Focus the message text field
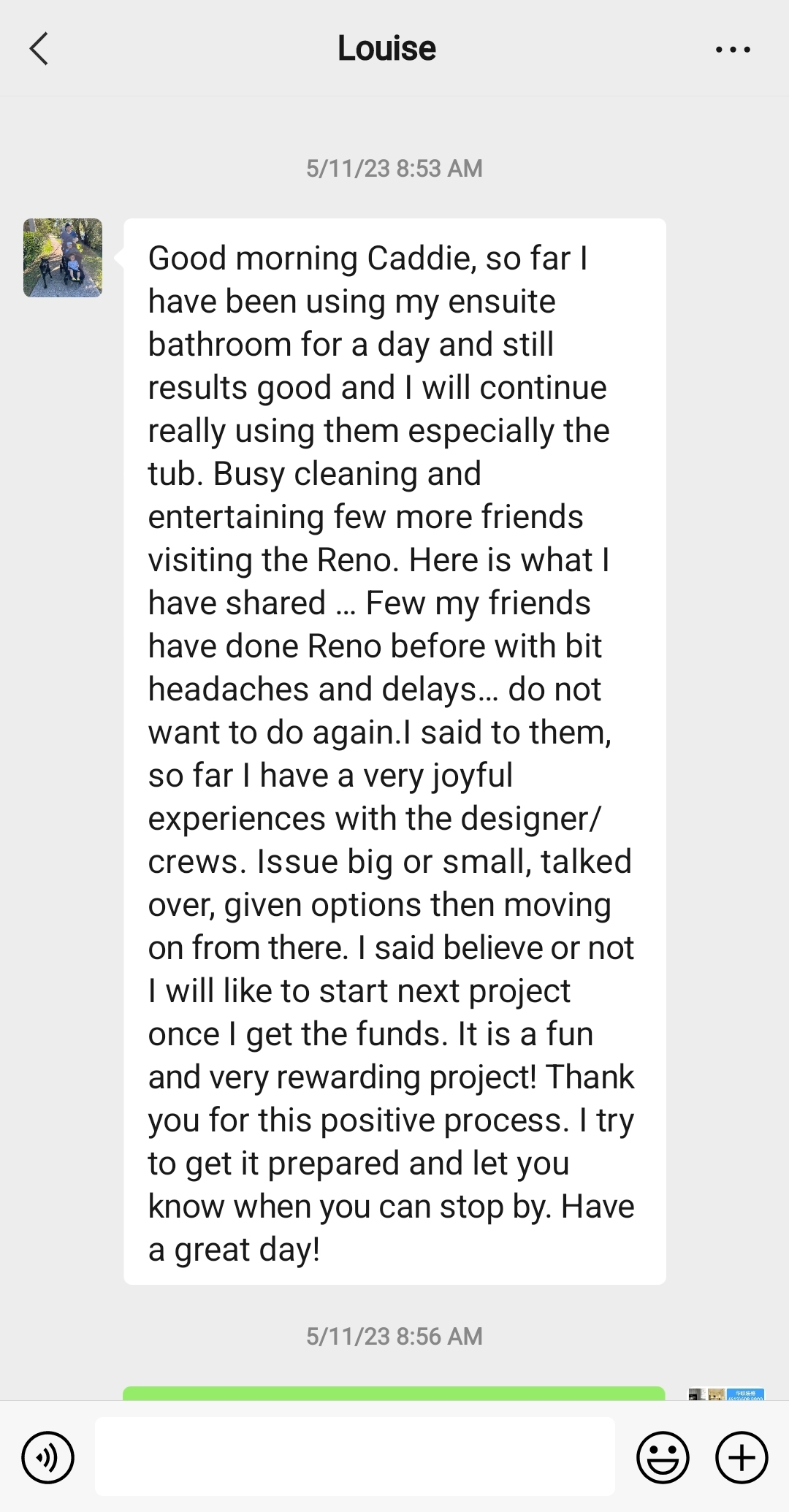 (355, 1456)
